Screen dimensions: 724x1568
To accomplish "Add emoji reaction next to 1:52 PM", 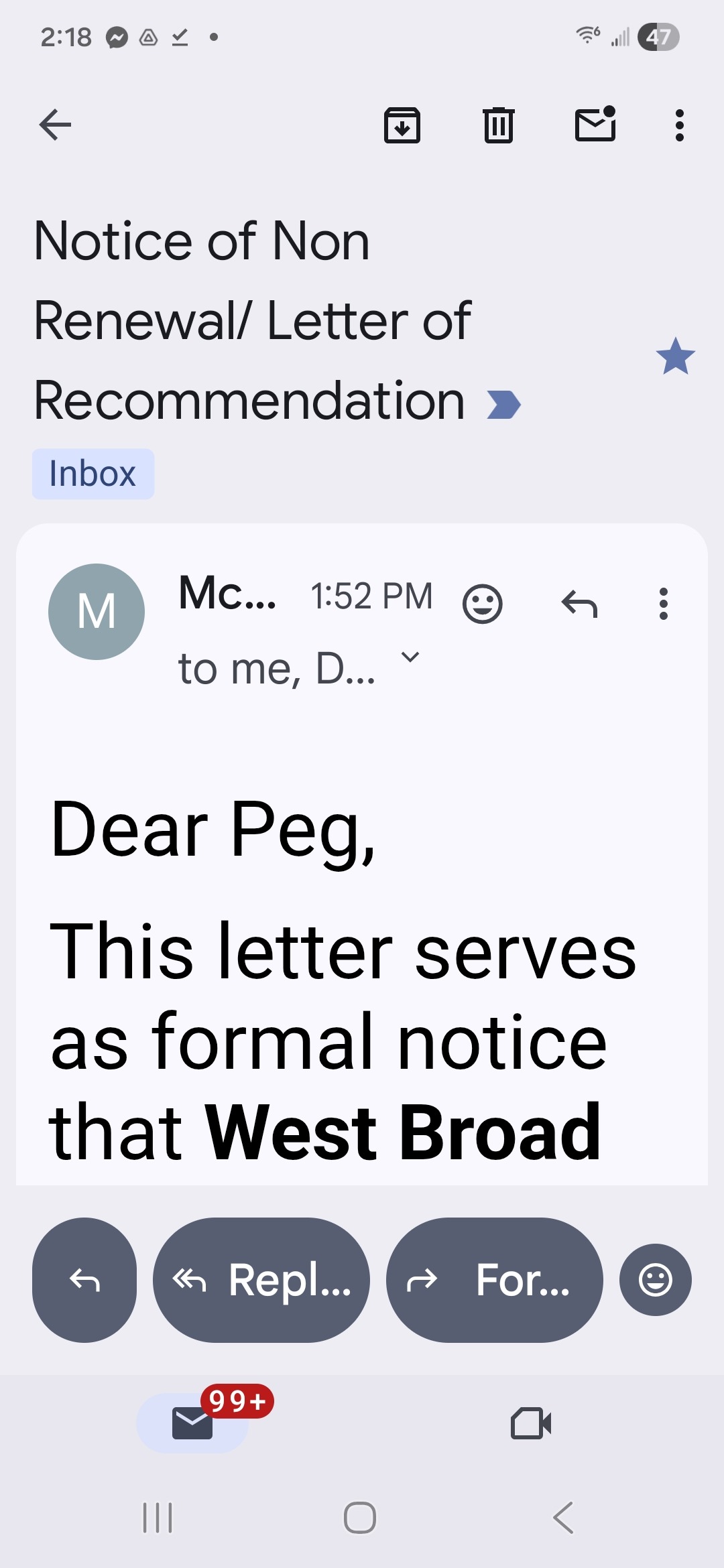I will tap(482, 604).
